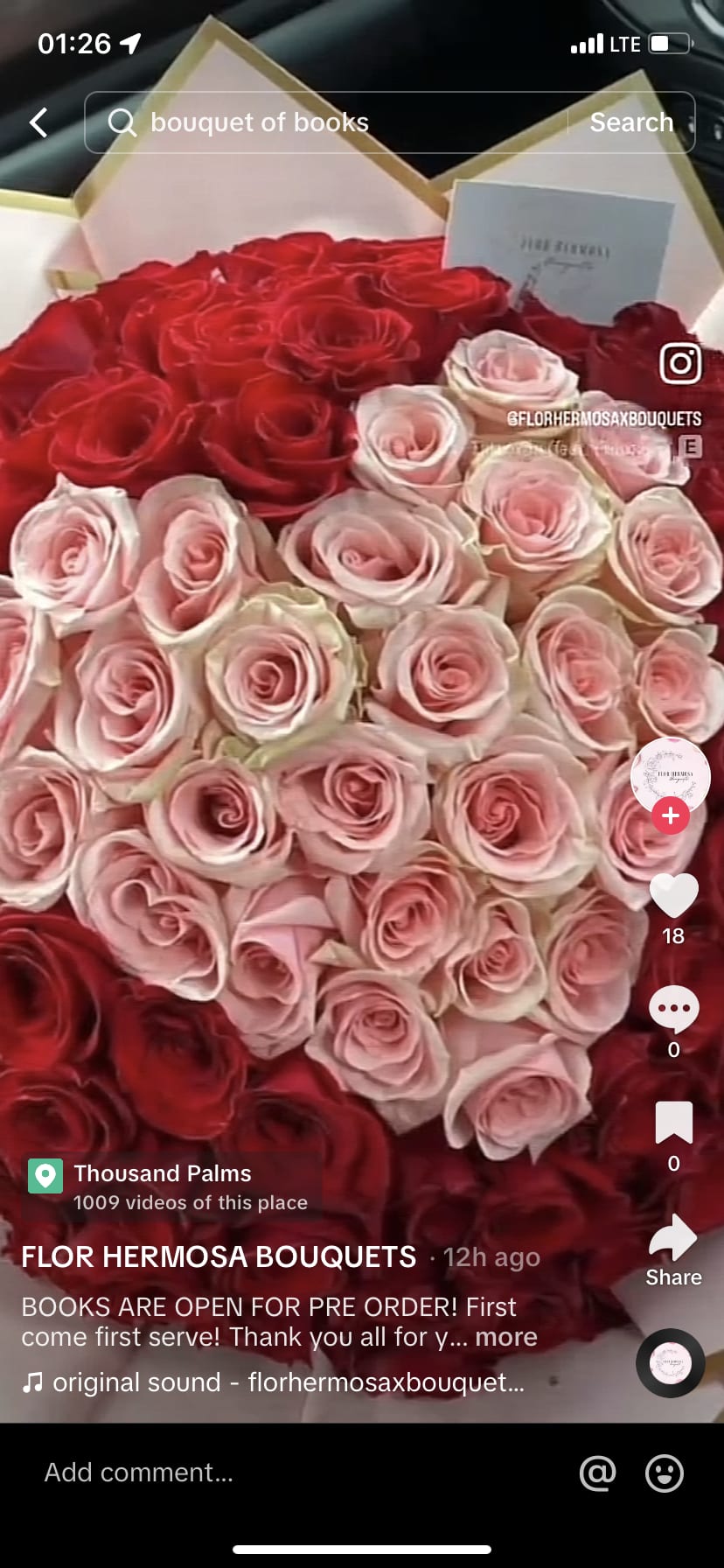The image size is (724, 1568).
Task: Share this video
Action: click(x=673, y=1239)
